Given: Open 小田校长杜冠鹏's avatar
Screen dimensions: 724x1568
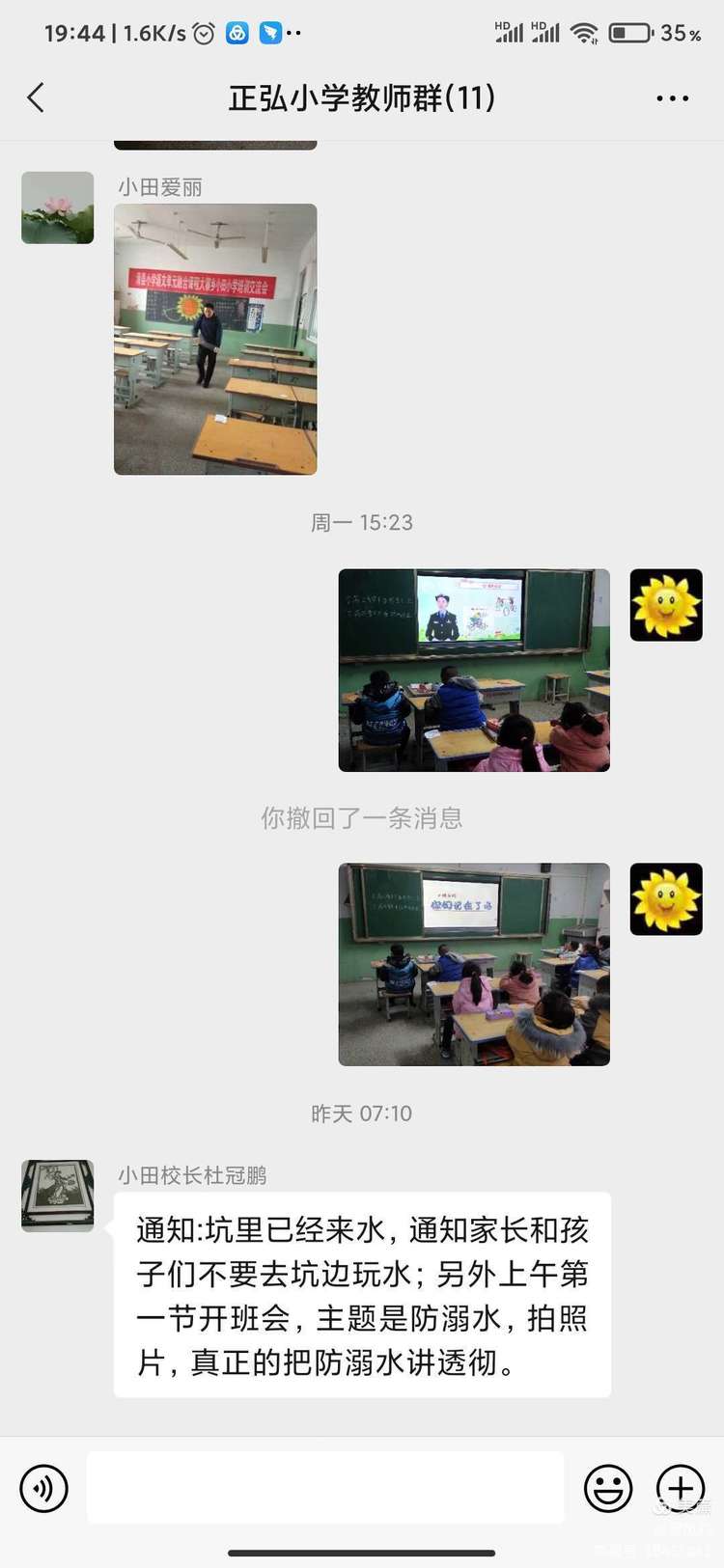Looking at the screenshot, I should pos(57,1197).
